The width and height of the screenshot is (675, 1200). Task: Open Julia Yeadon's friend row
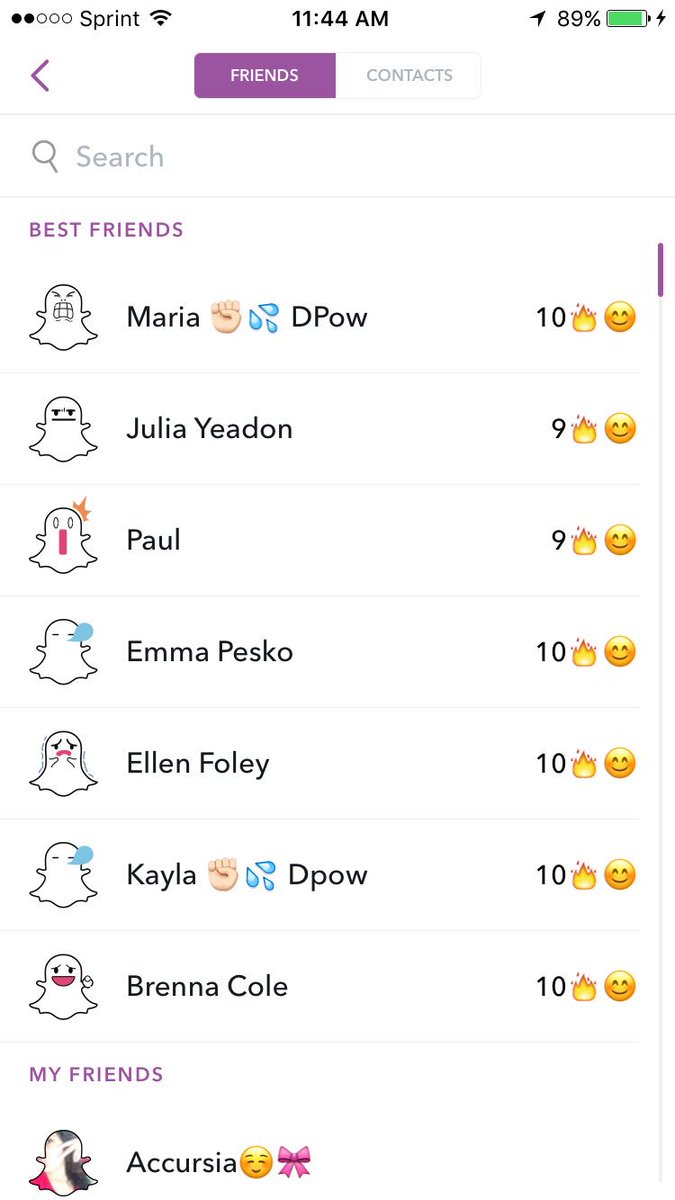[320, 430]
